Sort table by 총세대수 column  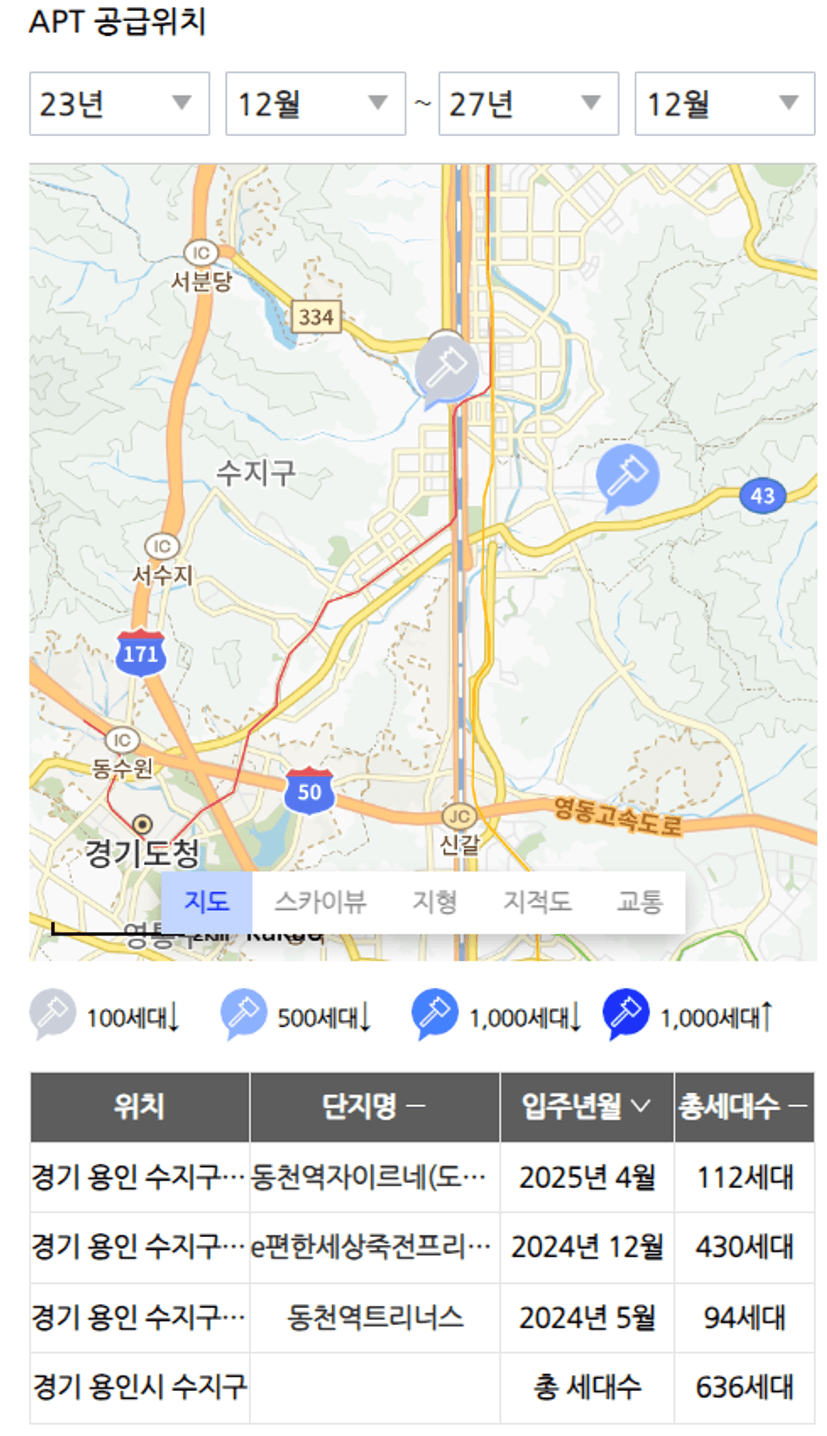point(743,1106)
